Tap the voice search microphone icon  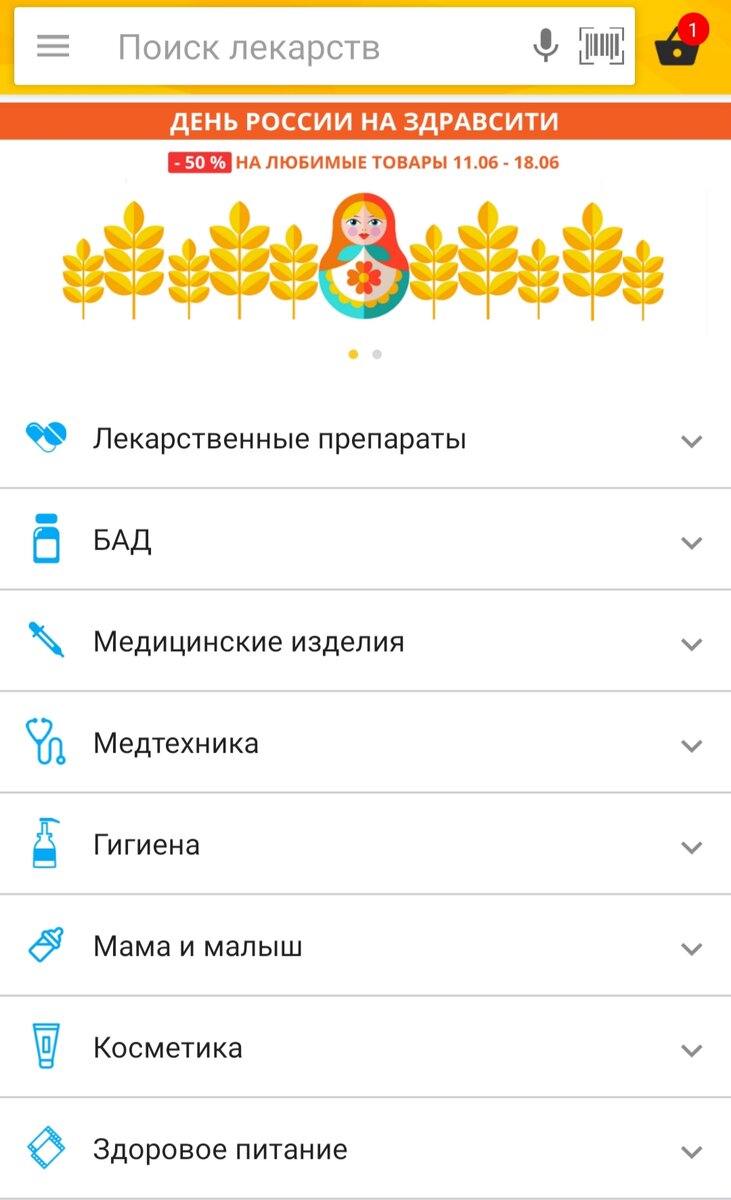pos(545,45)
